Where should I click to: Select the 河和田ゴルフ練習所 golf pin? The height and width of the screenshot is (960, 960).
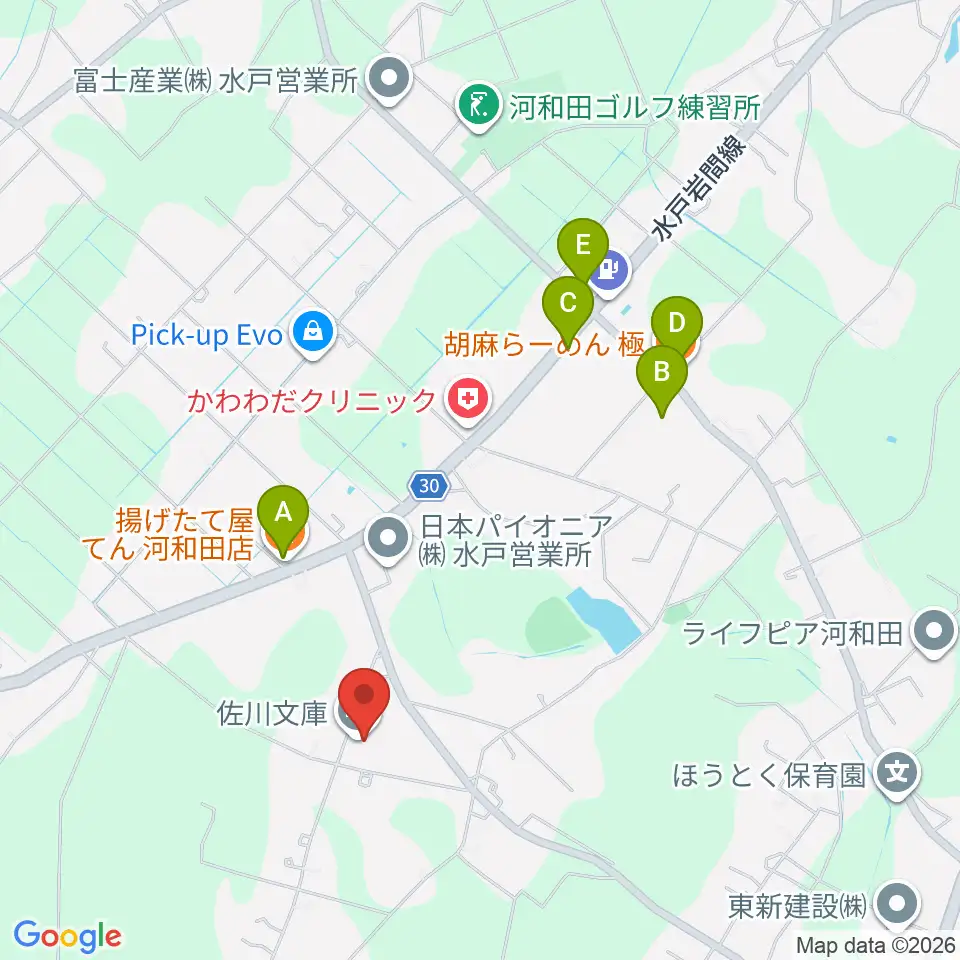(480, 108)
